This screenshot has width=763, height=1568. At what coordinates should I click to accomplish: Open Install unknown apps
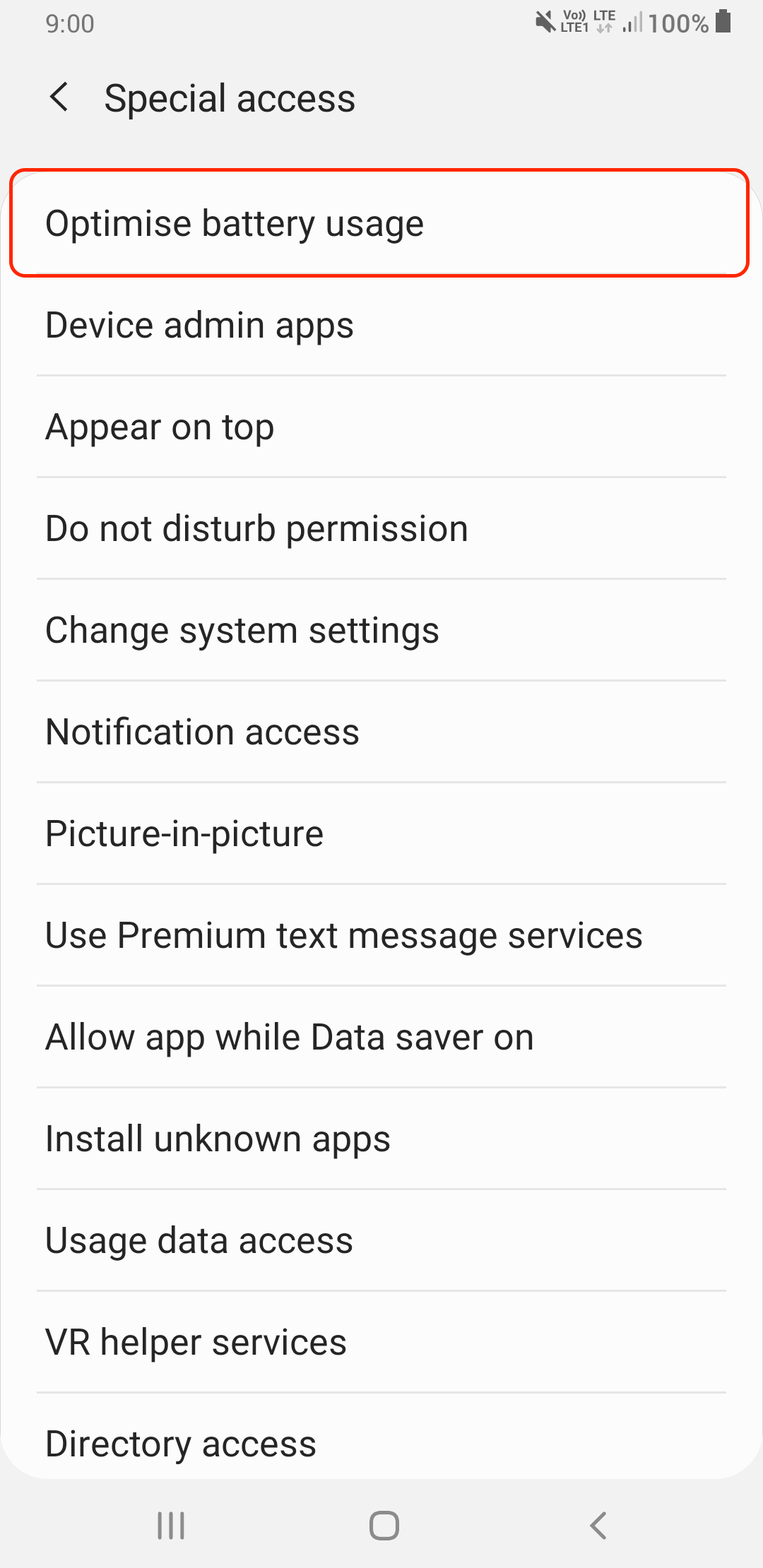[381, 1139]
